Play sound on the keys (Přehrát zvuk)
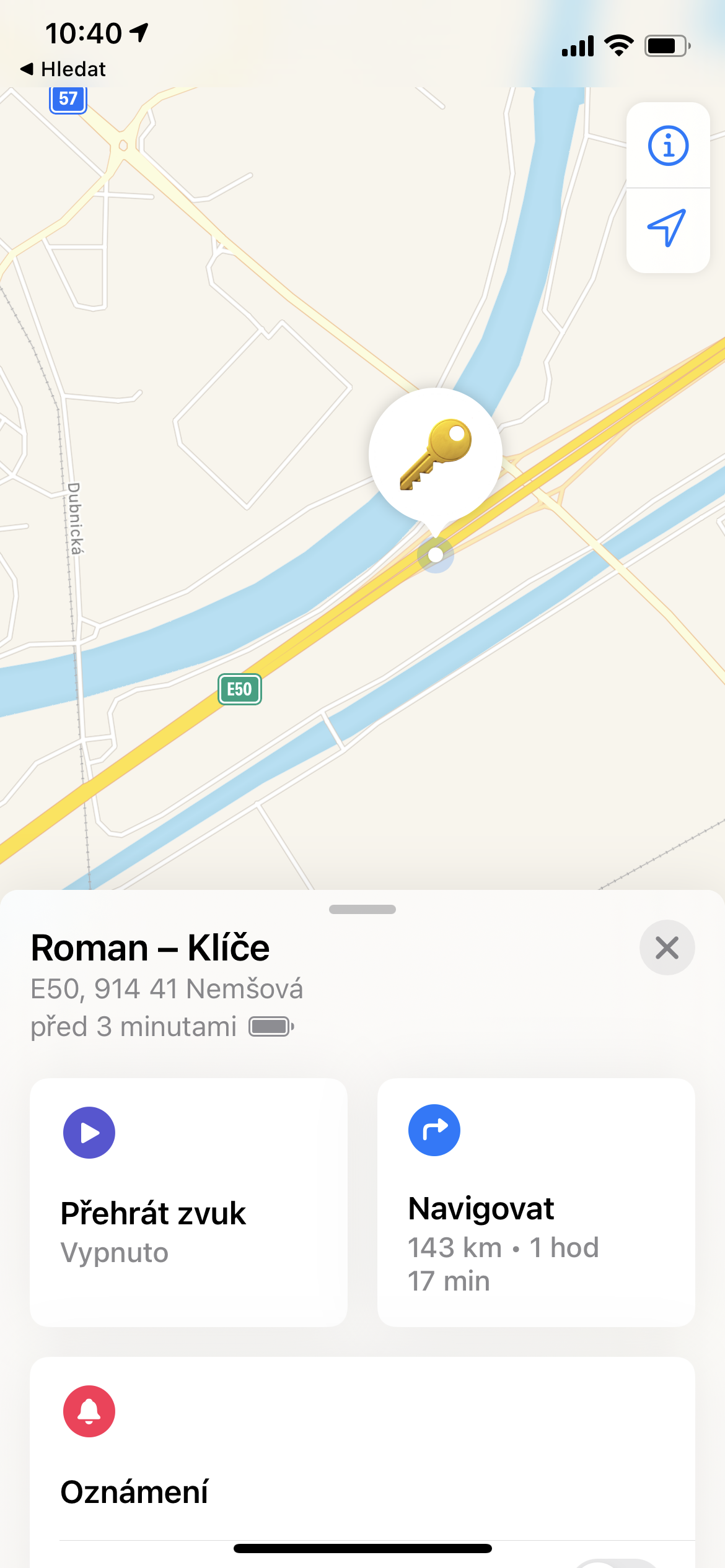This screenshot has height=1568, width=725. (x=188, y=1201)
